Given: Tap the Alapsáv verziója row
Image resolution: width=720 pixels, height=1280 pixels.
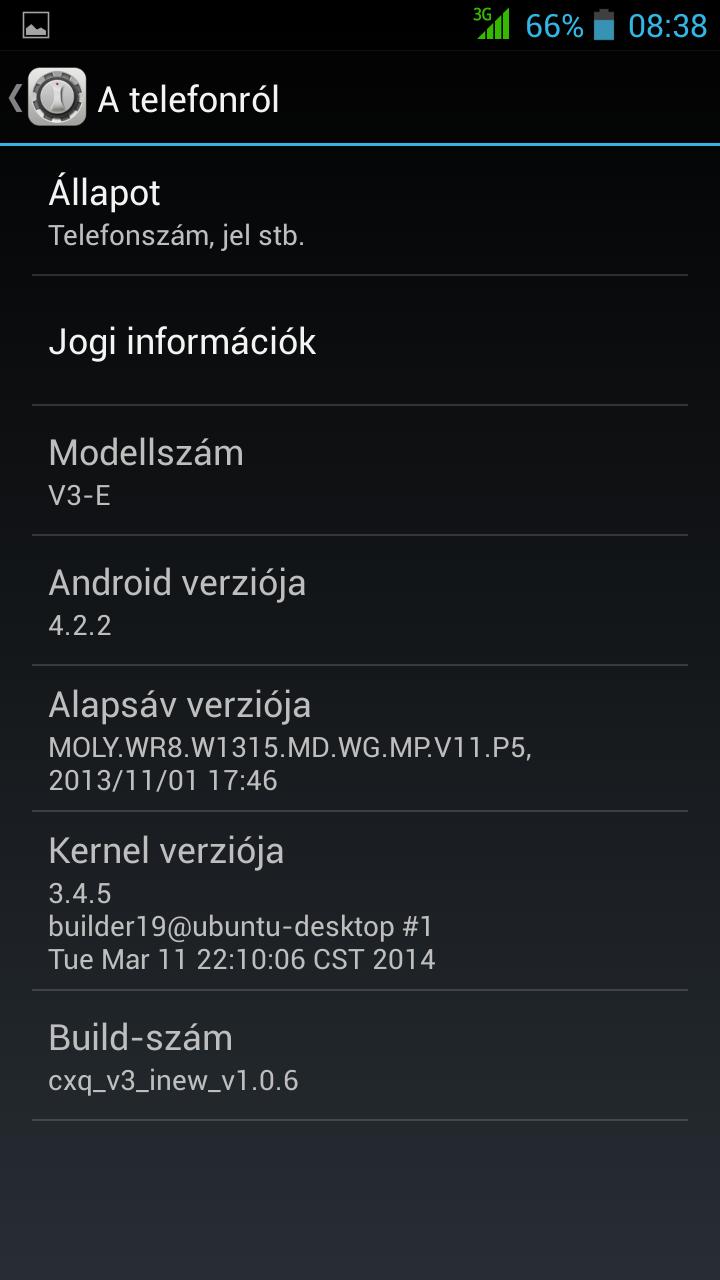Looking at the screenshot, I should click(360, 739).
